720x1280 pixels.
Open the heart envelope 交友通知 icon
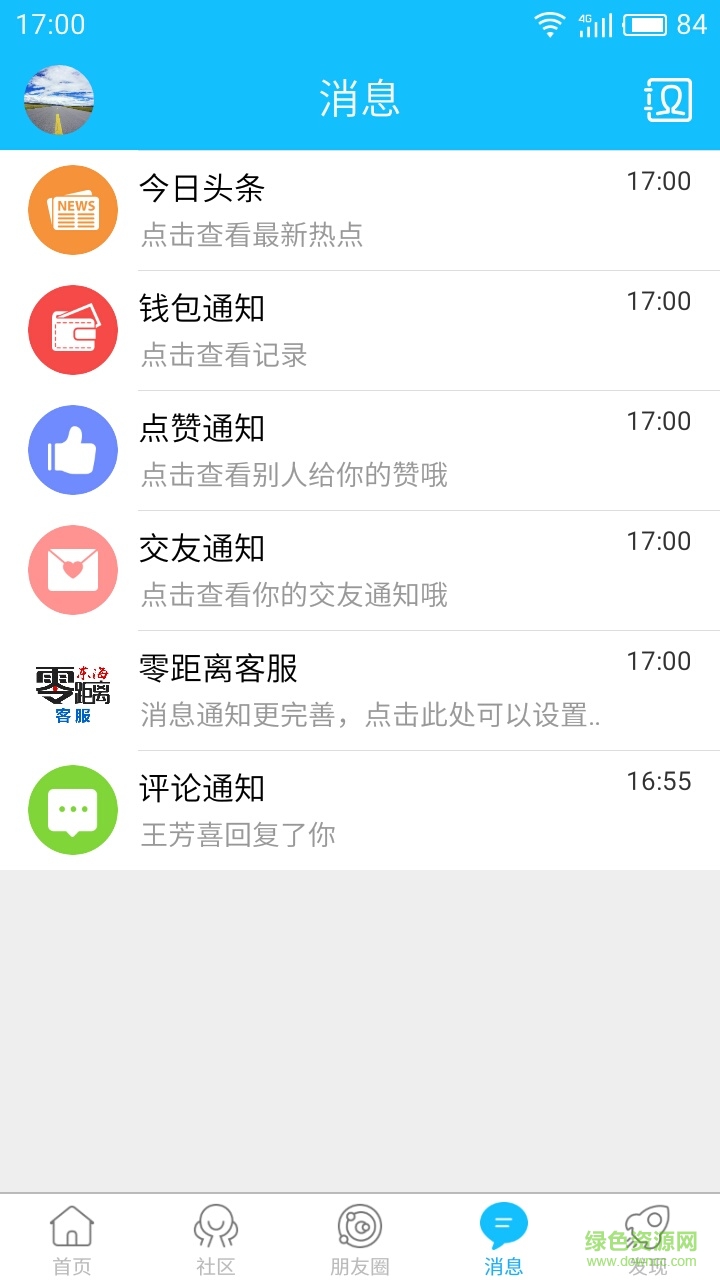72,569
